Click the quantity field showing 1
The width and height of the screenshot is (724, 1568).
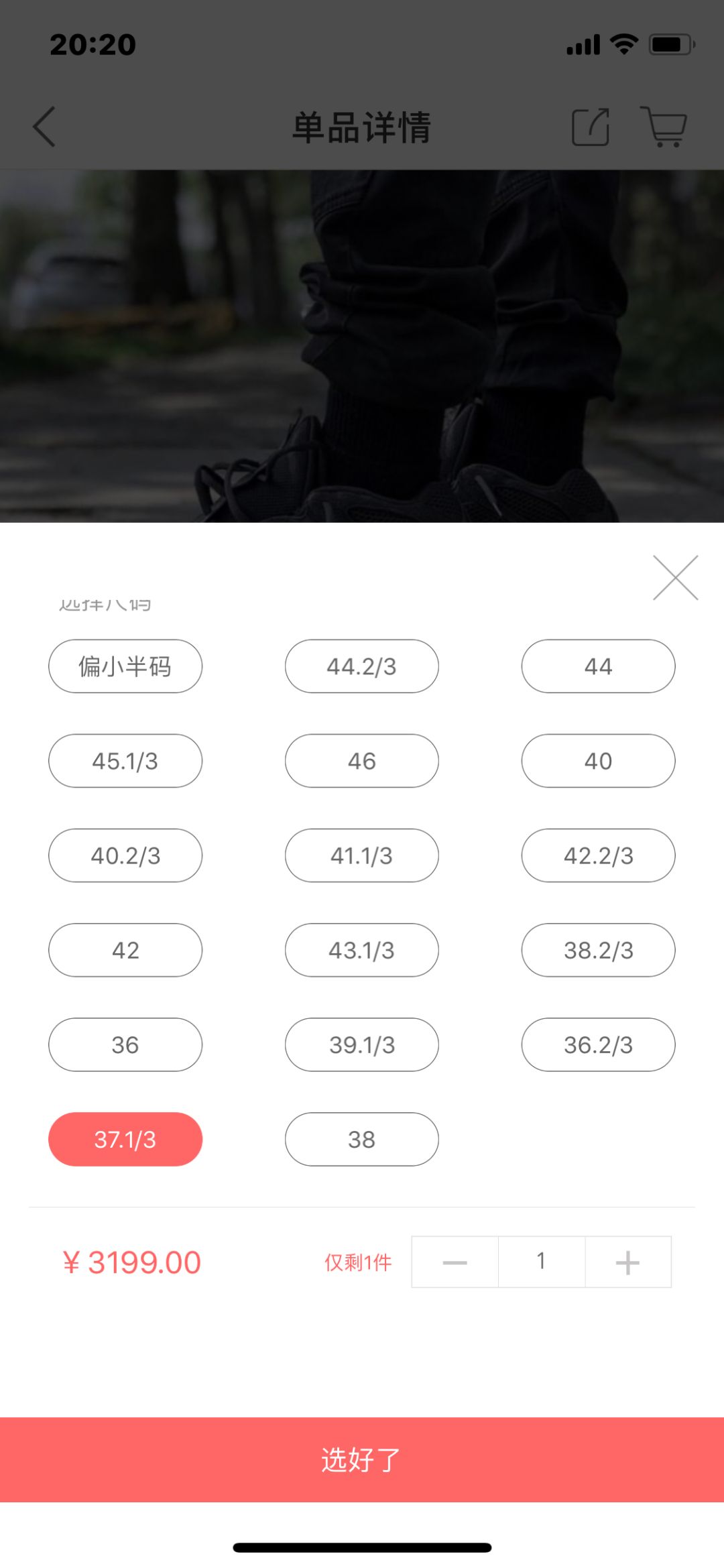click(x=541, y=1261)
